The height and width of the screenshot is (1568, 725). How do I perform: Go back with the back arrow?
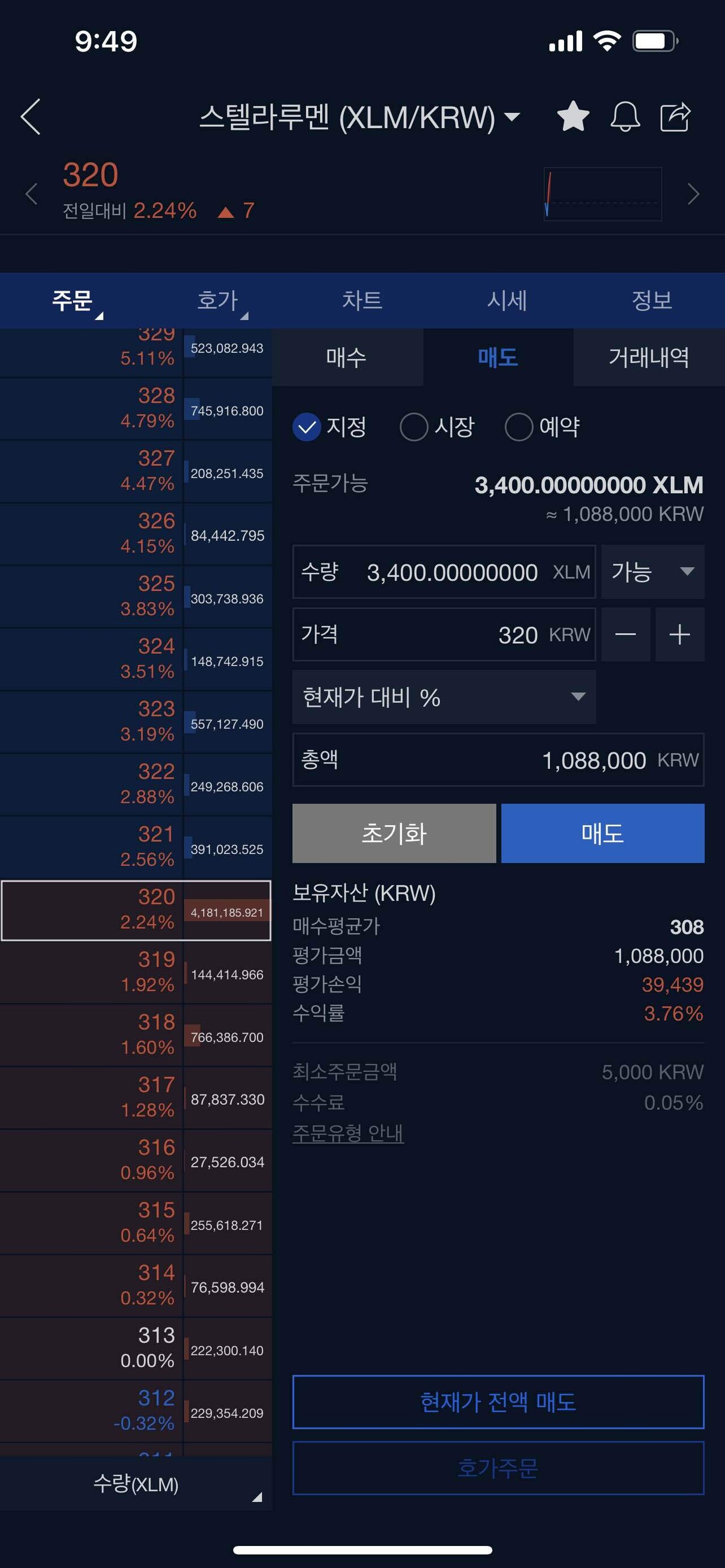click(31, 117)
